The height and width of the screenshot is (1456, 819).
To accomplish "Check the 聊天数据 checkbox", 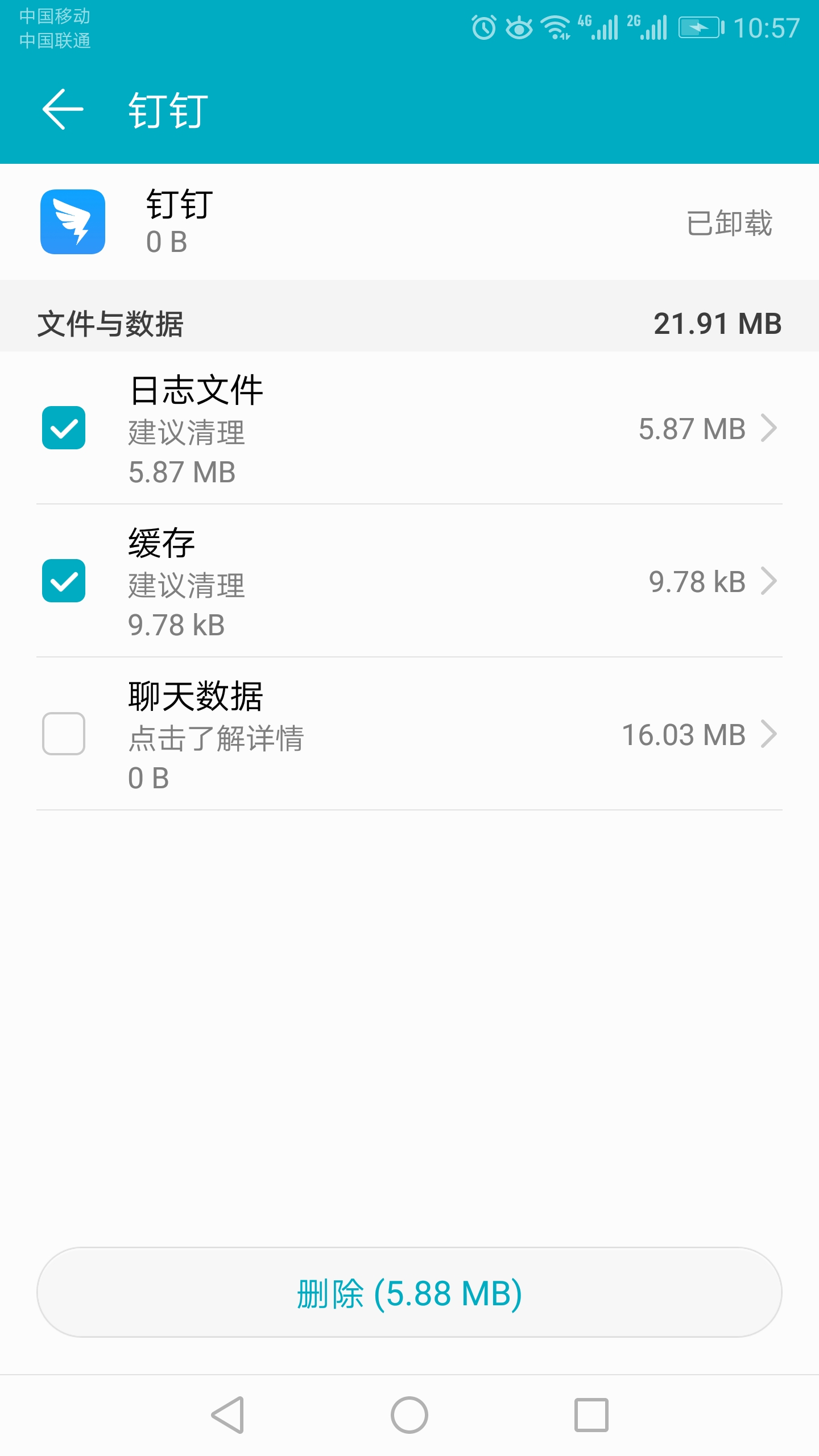I will pyautogui.click(x=64, y=734).
